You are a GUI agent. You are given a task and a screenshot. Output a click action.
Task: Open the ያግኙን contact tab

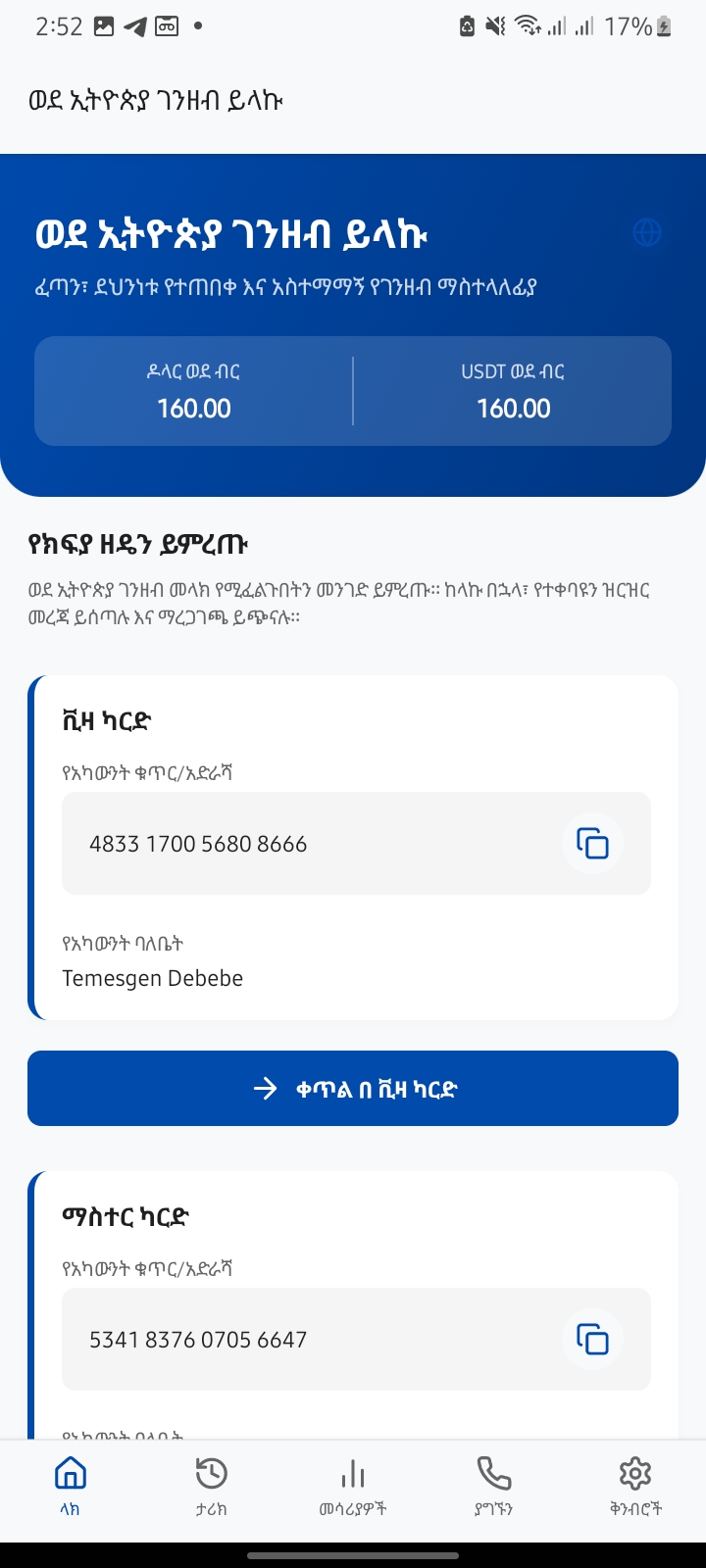click(x=494, y=1486)
